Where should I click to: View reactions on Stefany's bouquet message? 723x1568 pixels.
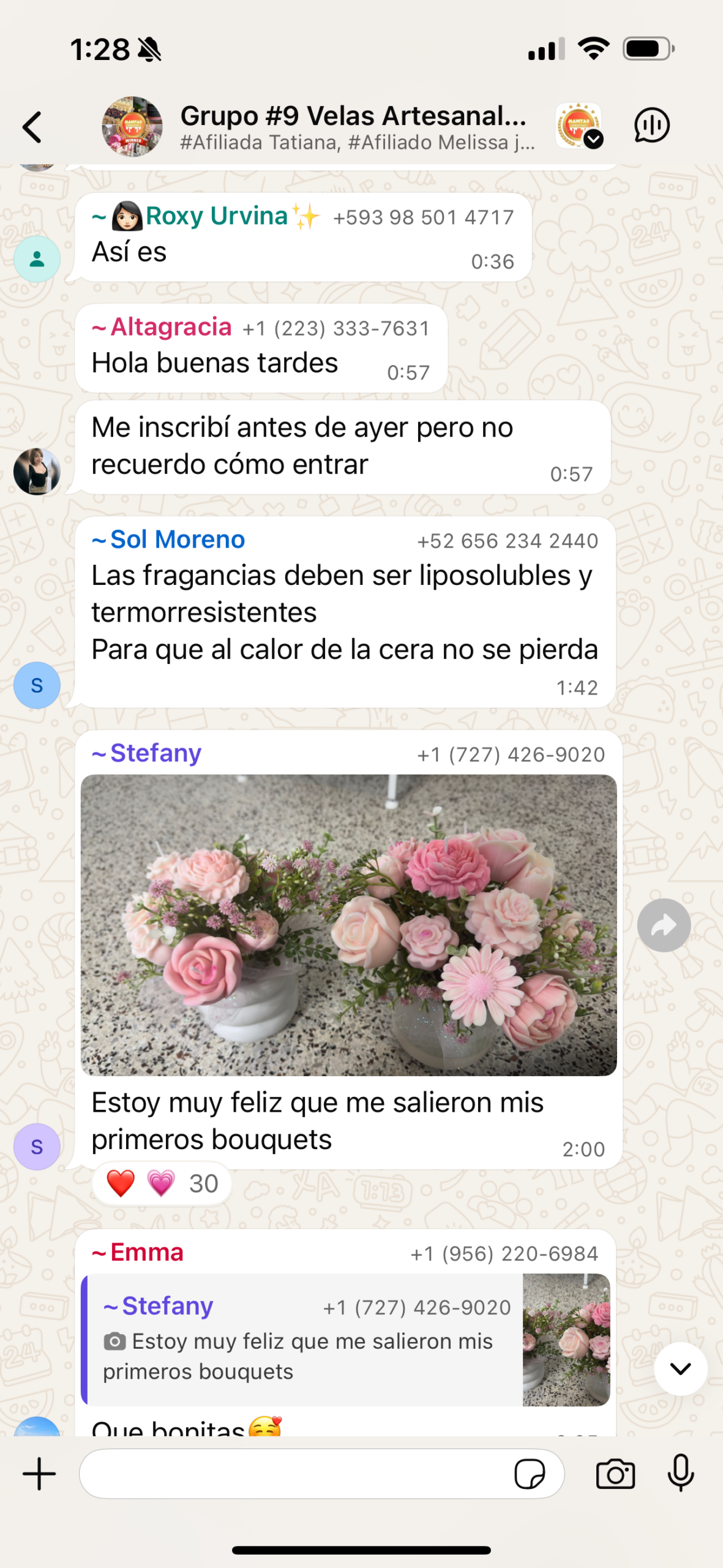coord(162,1183)
